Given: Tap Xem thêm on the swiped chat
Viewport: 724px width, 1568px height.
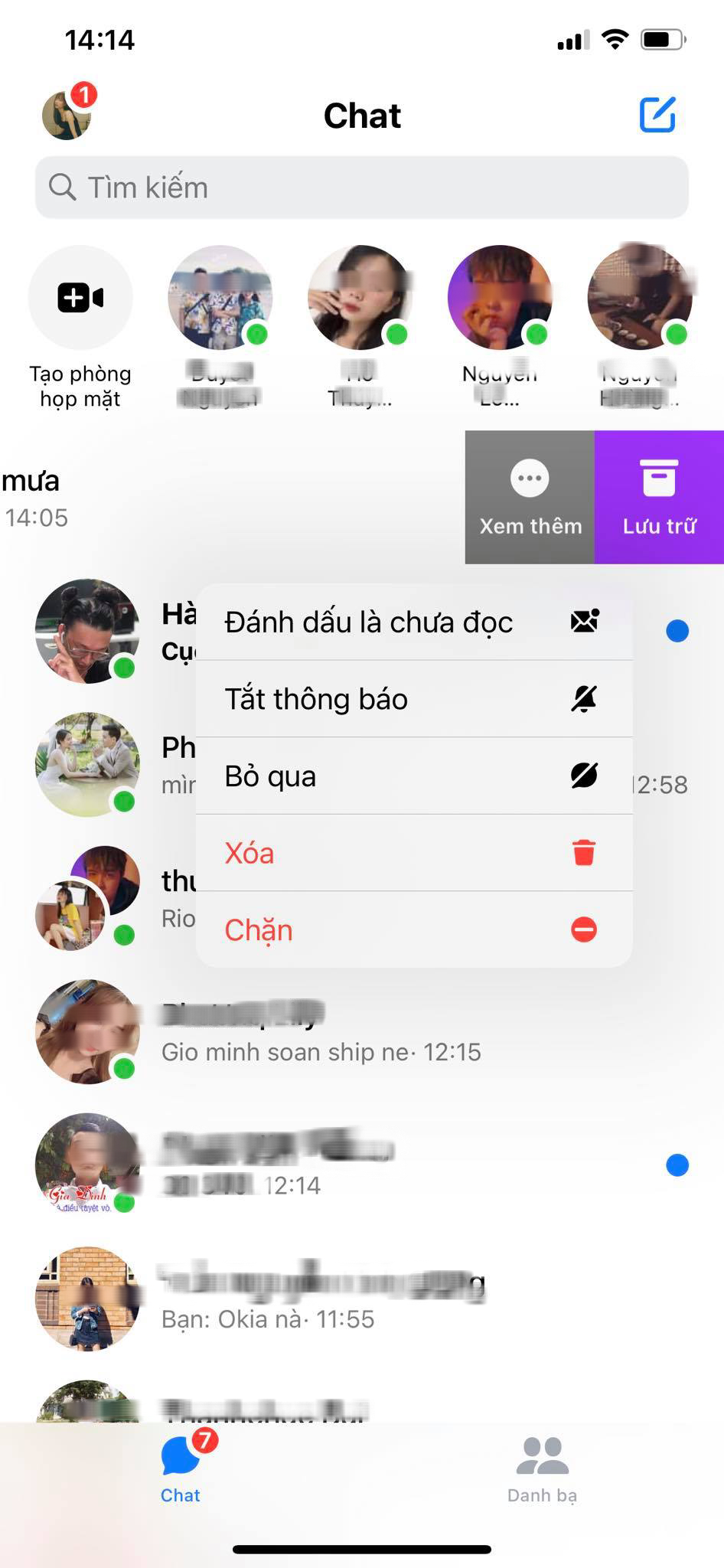Looking at the screenshot, I should click(530, 498).
